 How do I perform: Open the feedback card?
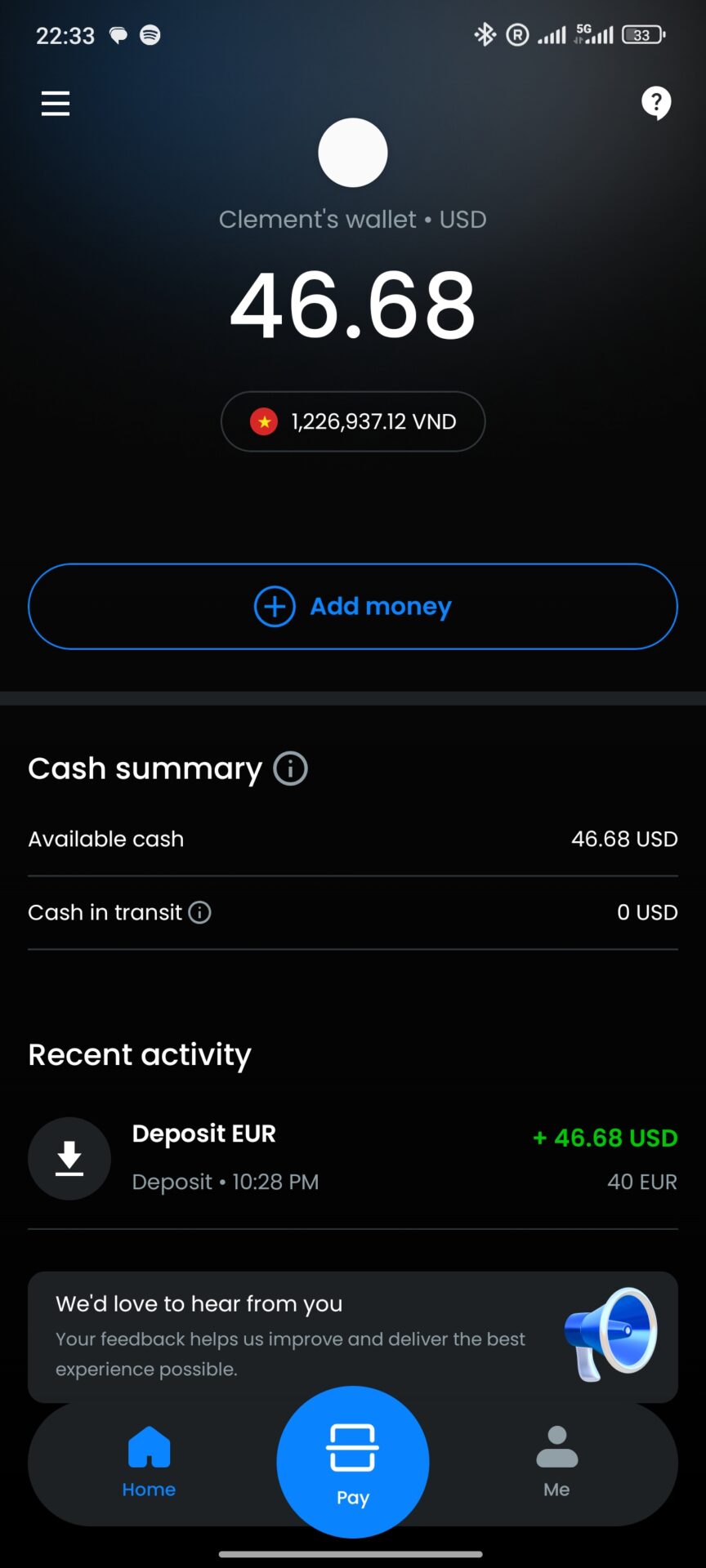pyautogui.click(x=353, y=1335)
